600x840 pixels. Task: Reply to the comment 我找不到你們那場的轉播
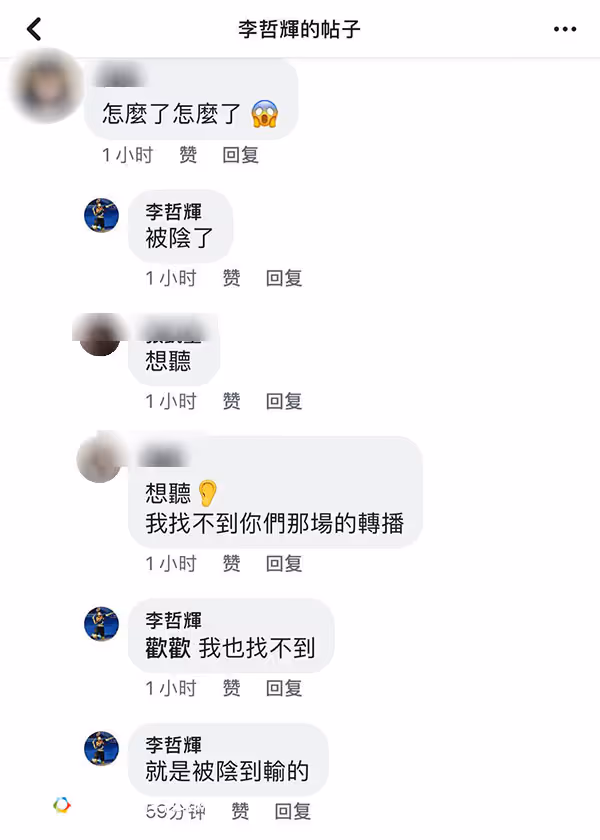click(x=284, y=563)
